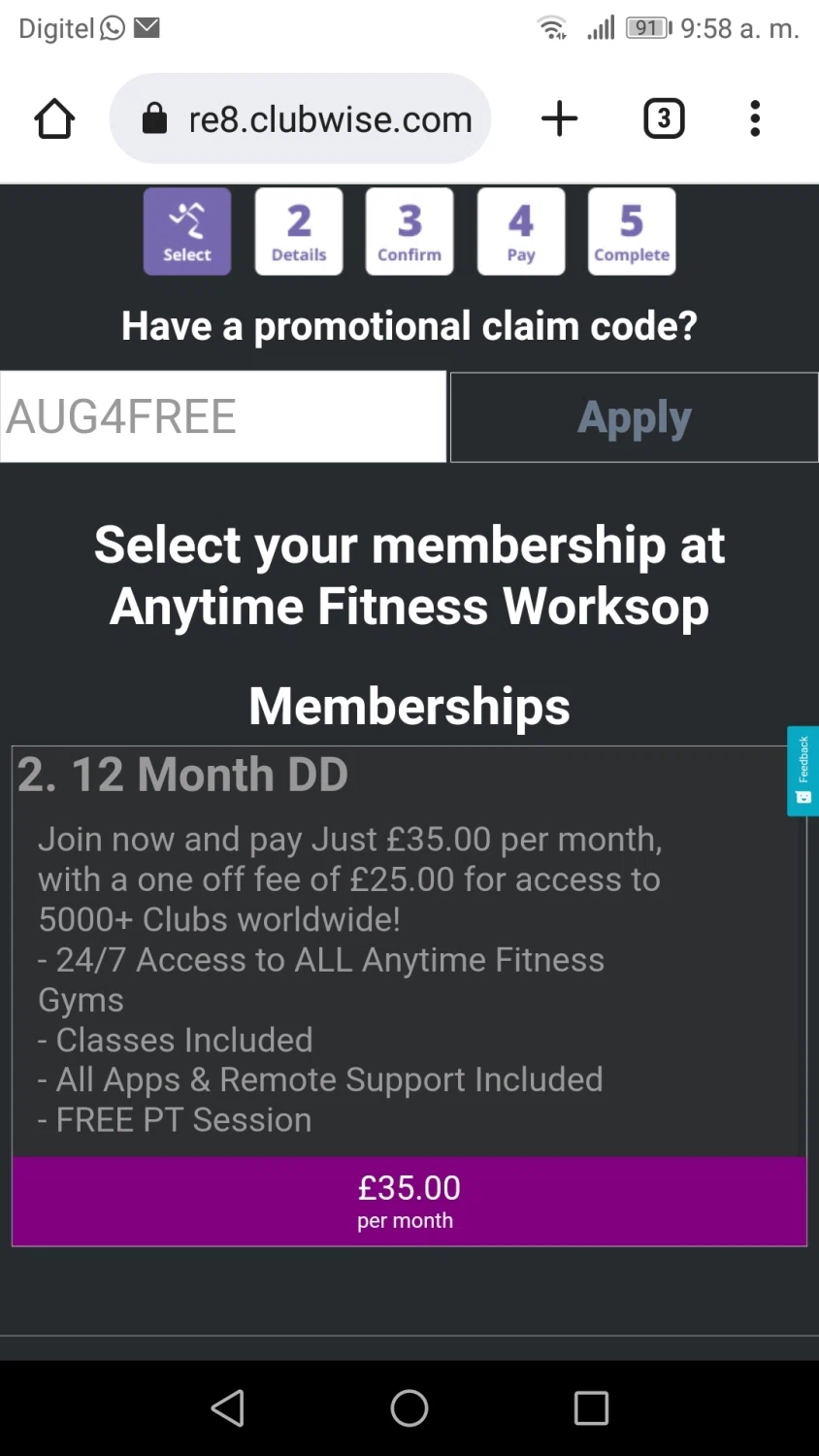Choose the 12 Month DD membership card
Viewport: 819px width, 1456px height.
(x=408, y=951)
